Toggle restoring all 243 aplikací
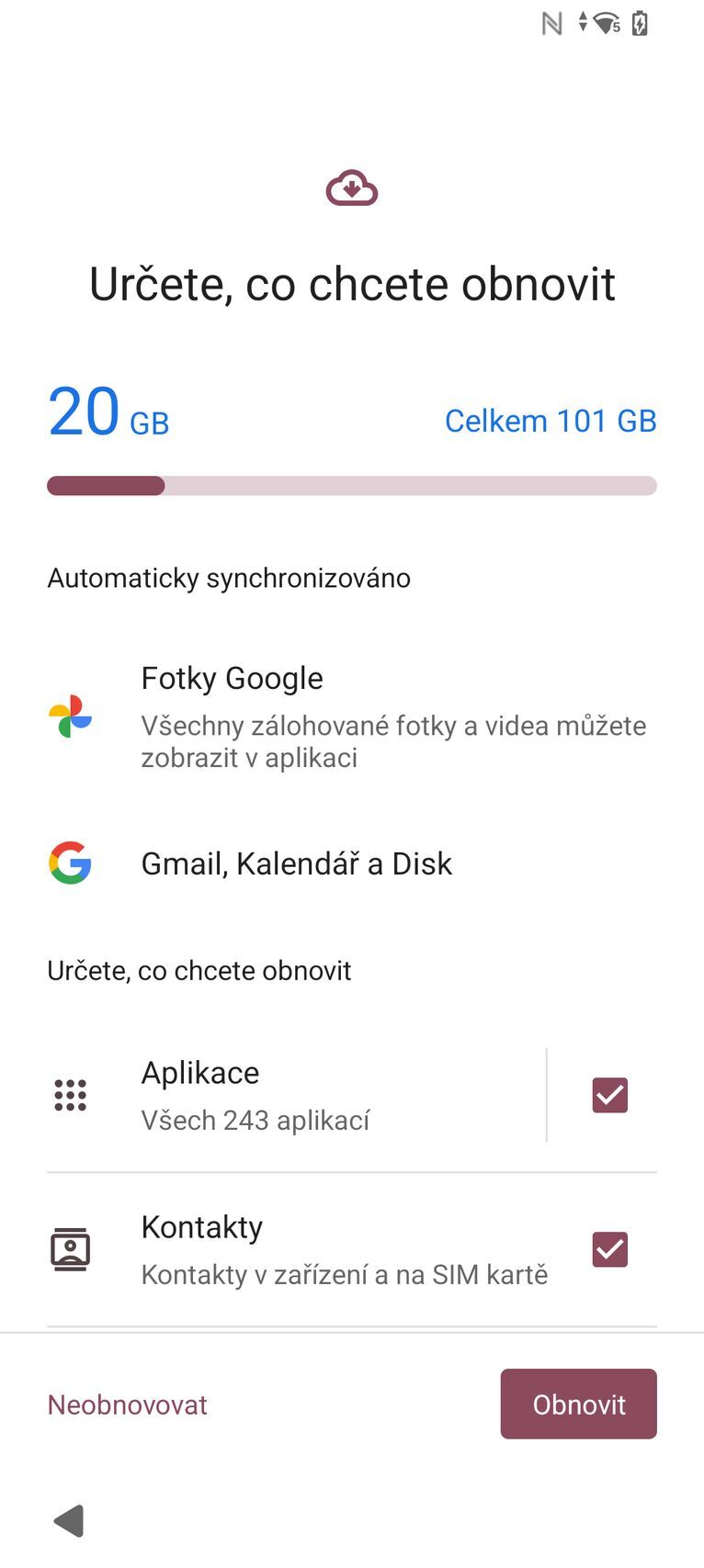 [608, 1094]
